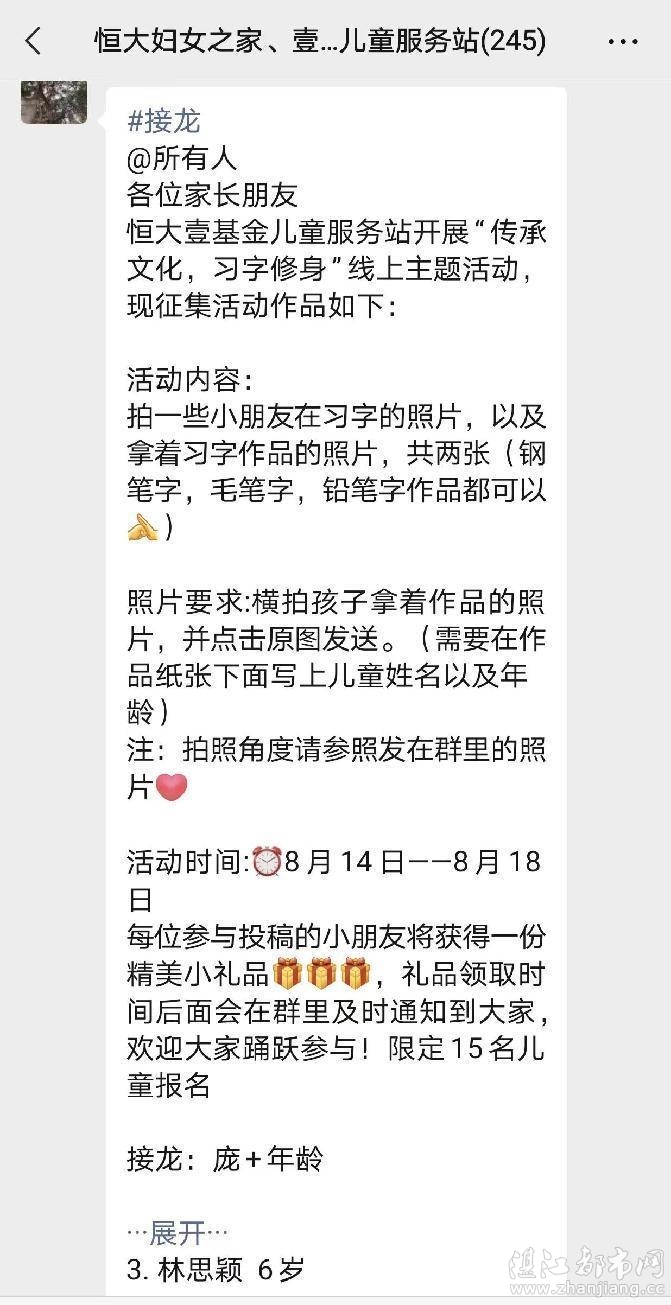Go back from the group chat

(34, 41)
